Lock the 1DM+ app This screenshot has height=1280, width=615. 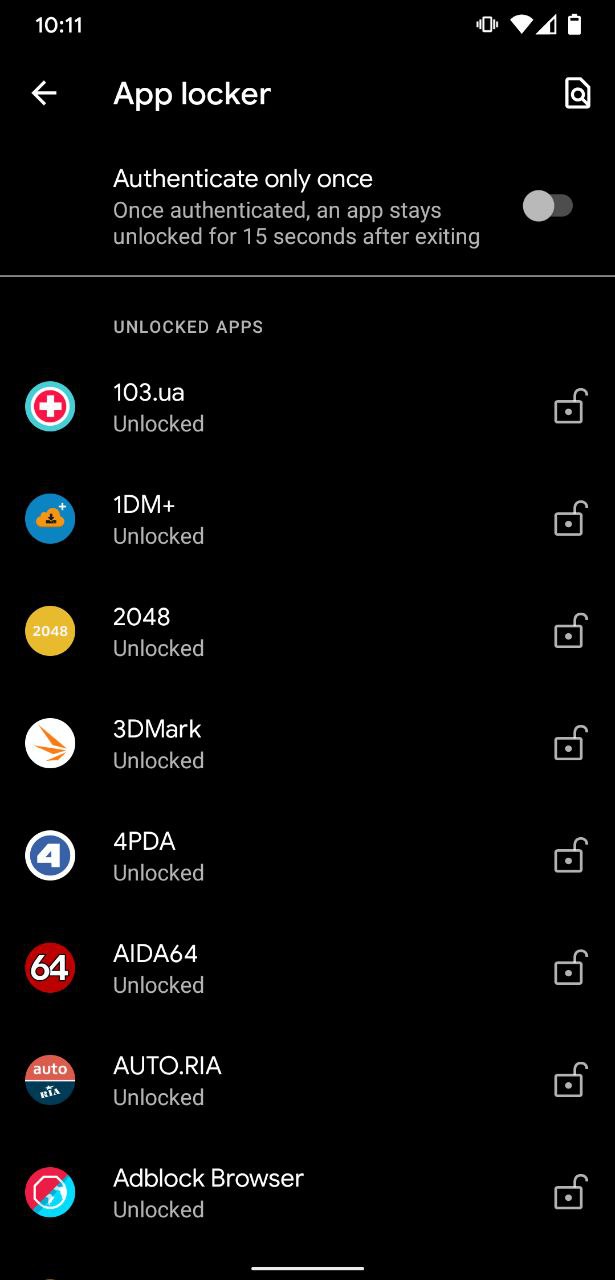click(569, 520)
